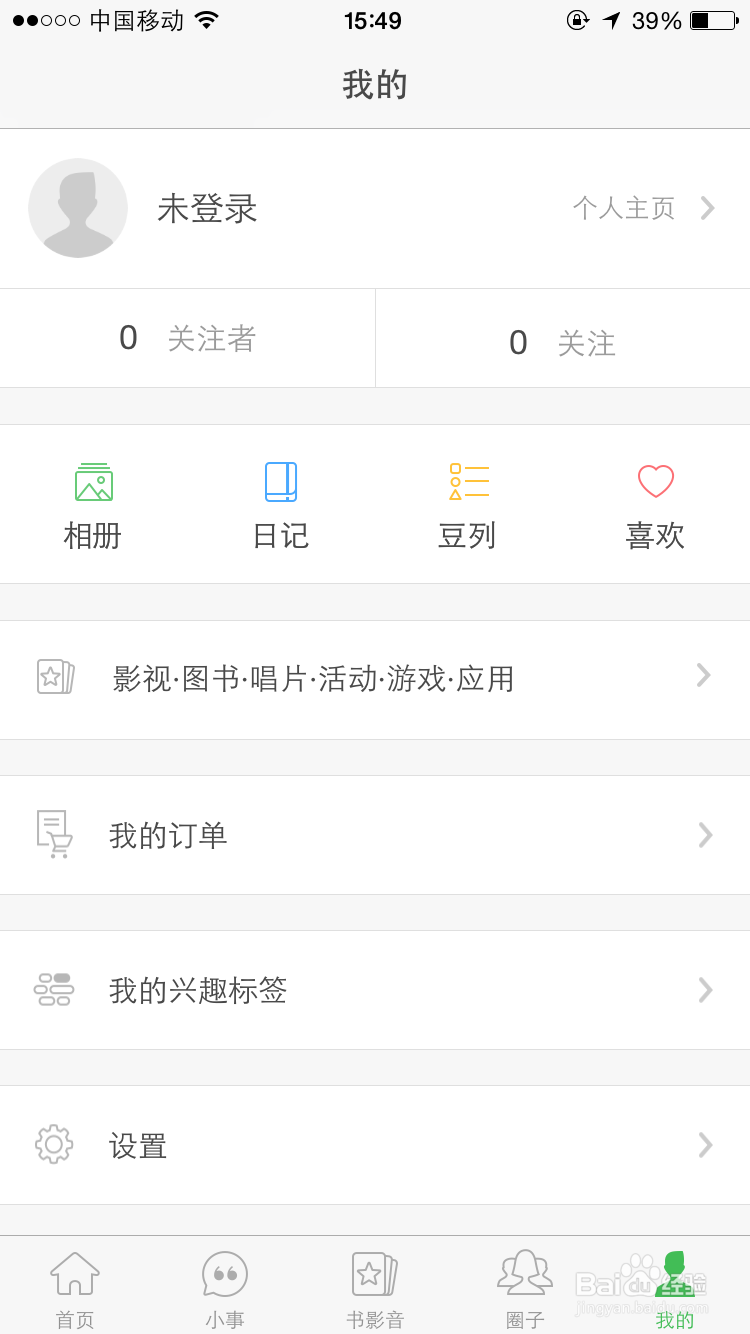Open 我的订单 via the shopping cart icon
The height and width of the screenshot is (1334, 750).
(x=54, y=832)
